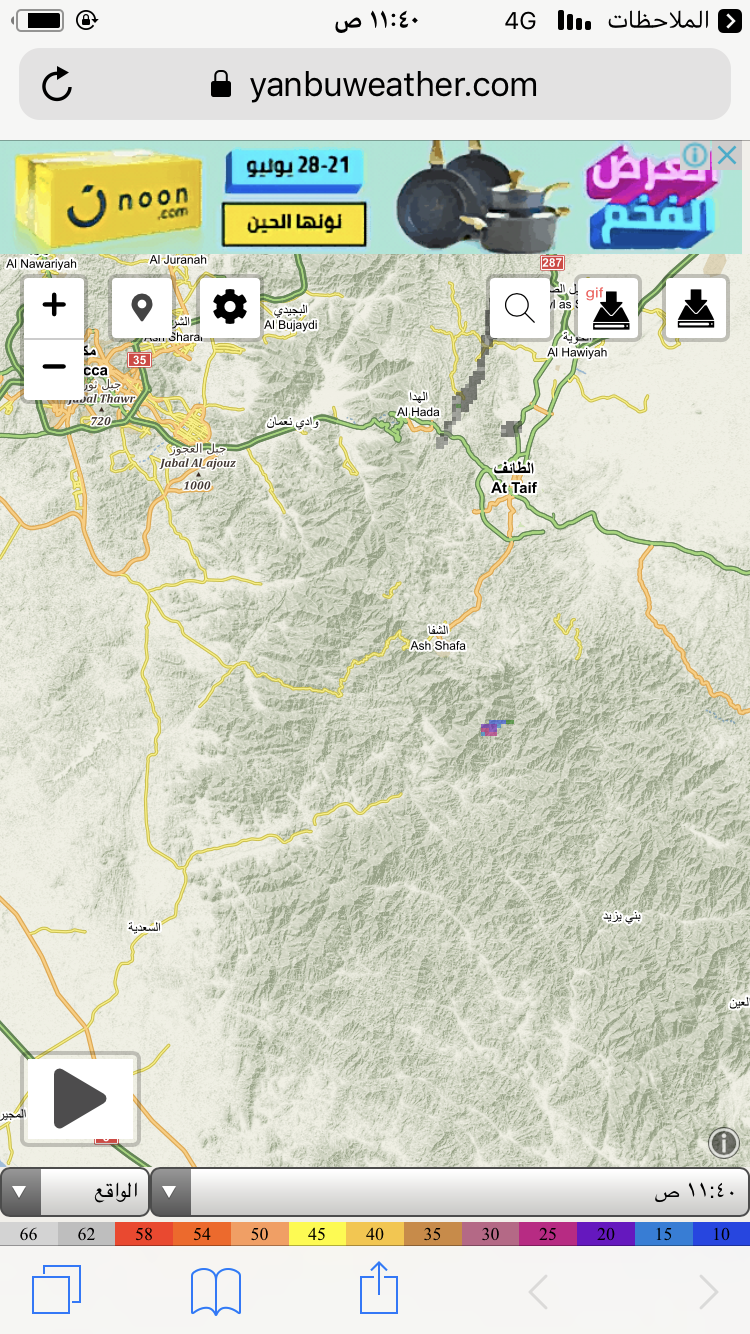Tap the location pin button
The image size is (750, 1334).
pyautogui.click(x=142, y=307)
